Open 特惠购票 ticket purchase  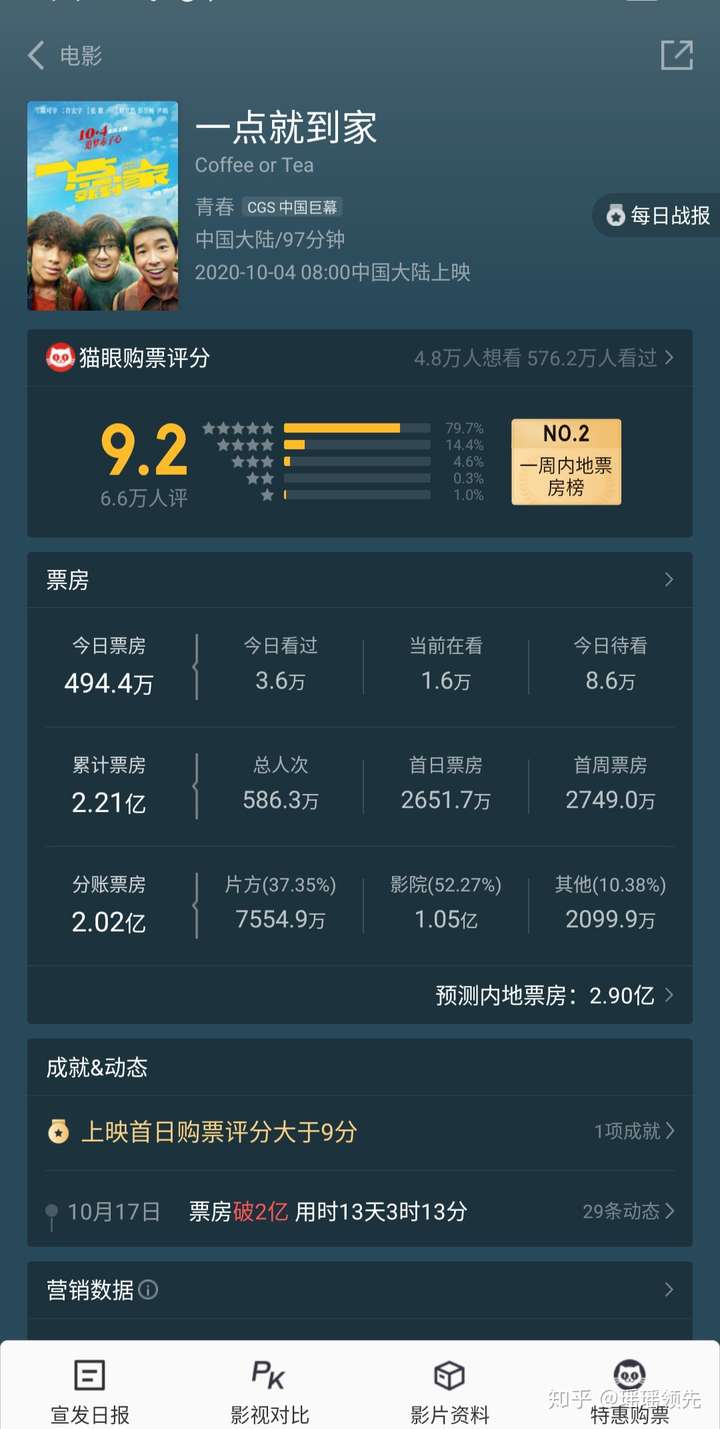(630, 1391)
